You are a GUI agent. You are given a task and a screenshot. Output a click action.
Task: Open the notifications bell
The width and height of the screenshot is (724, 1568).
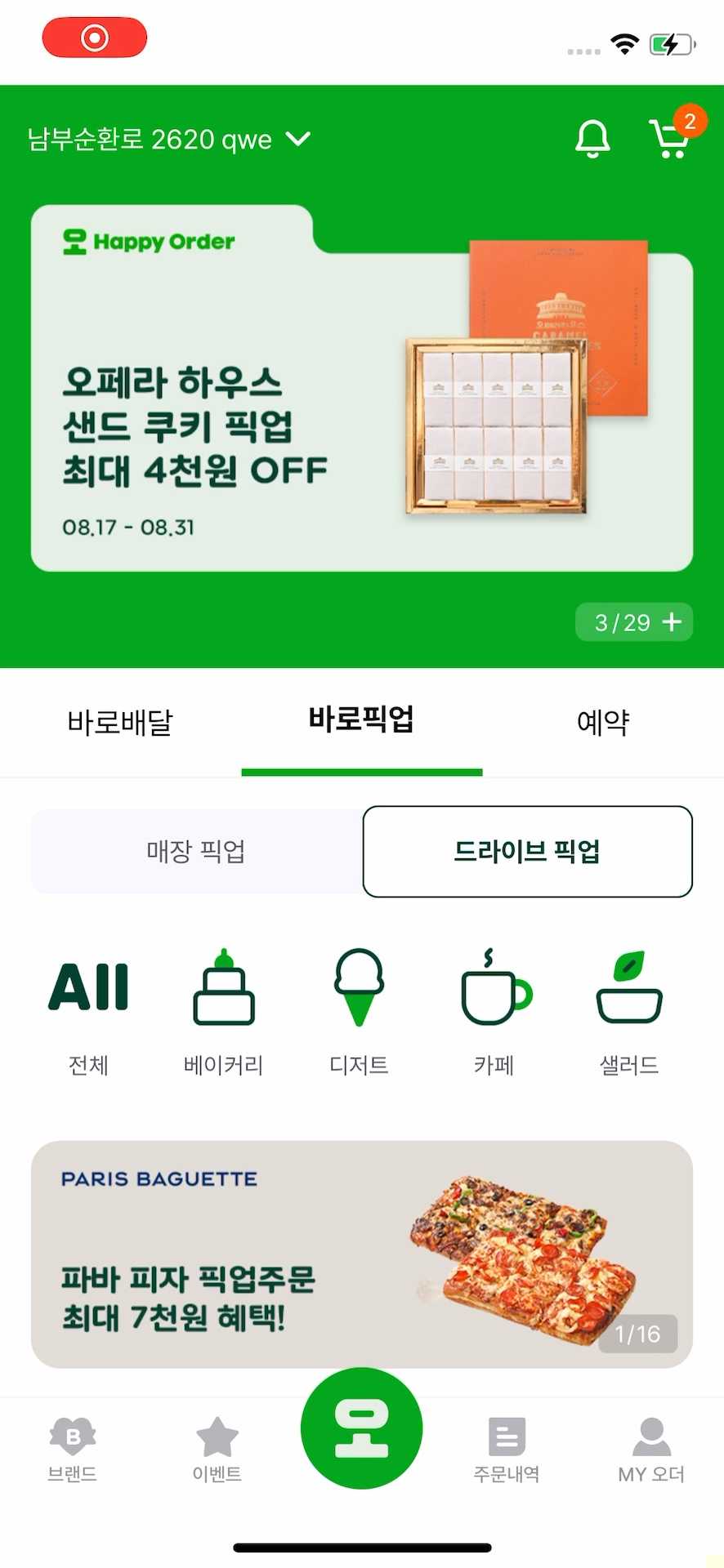592,139
